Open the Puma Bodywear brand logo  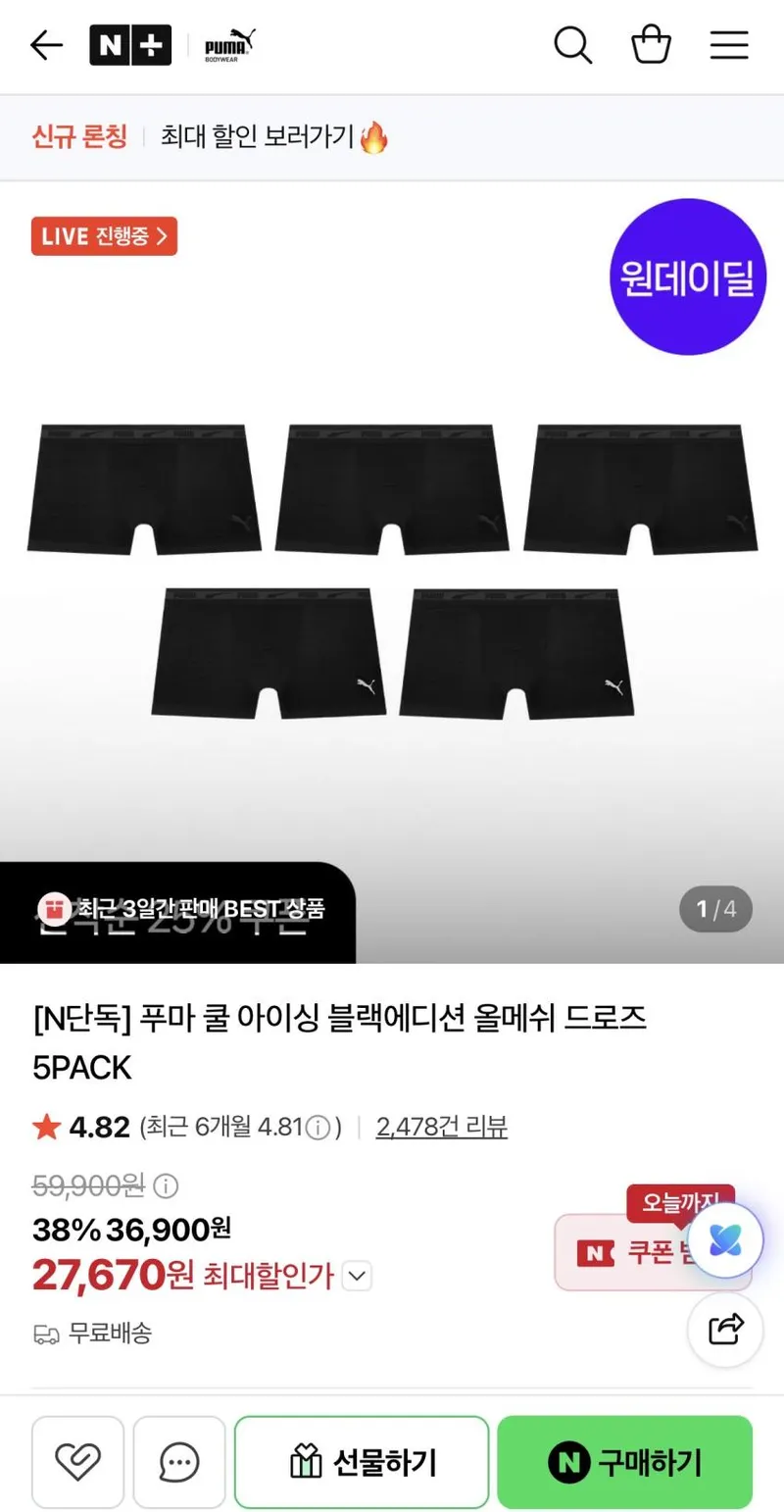tap(230, 45)
